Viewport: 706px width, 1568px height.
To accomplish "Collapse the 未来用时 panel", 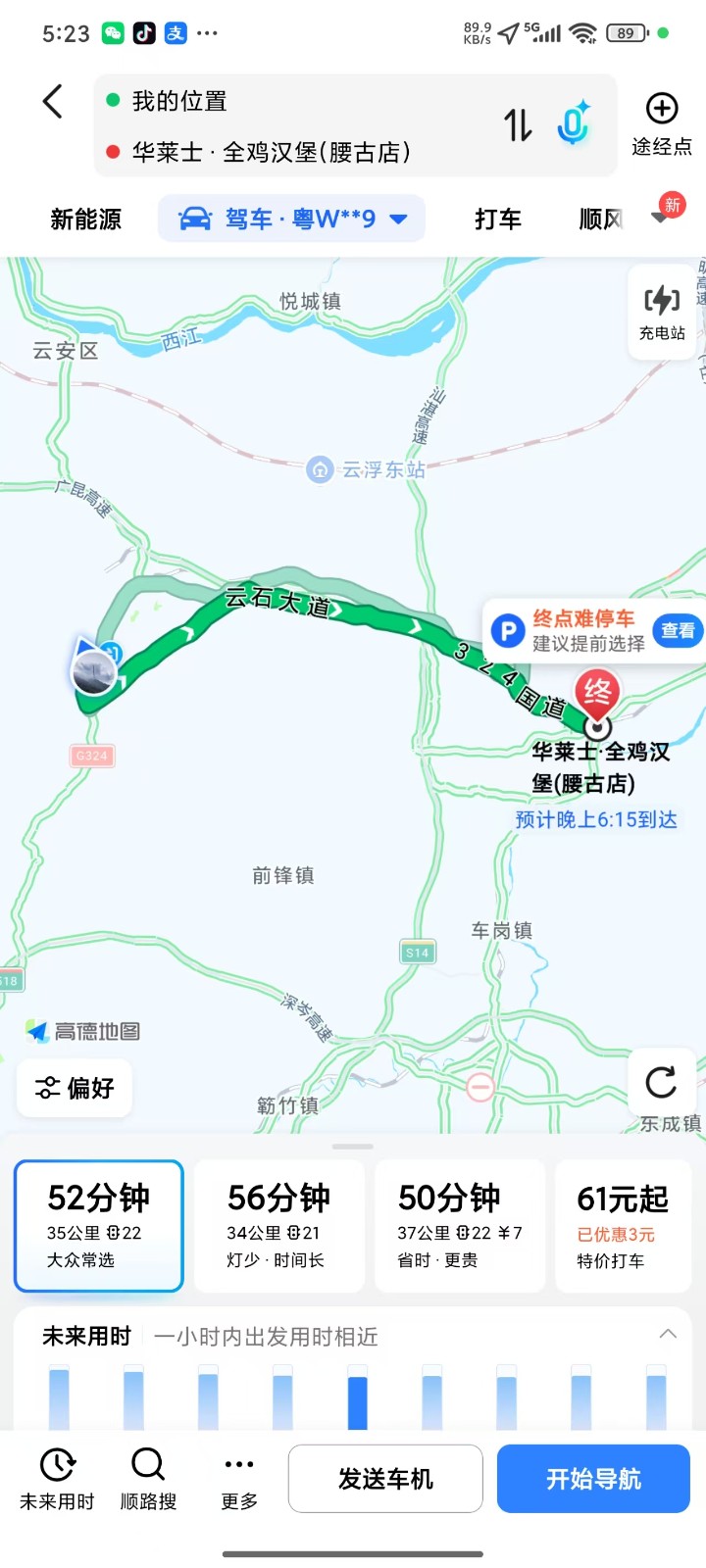I will [x=668, y=1335].
